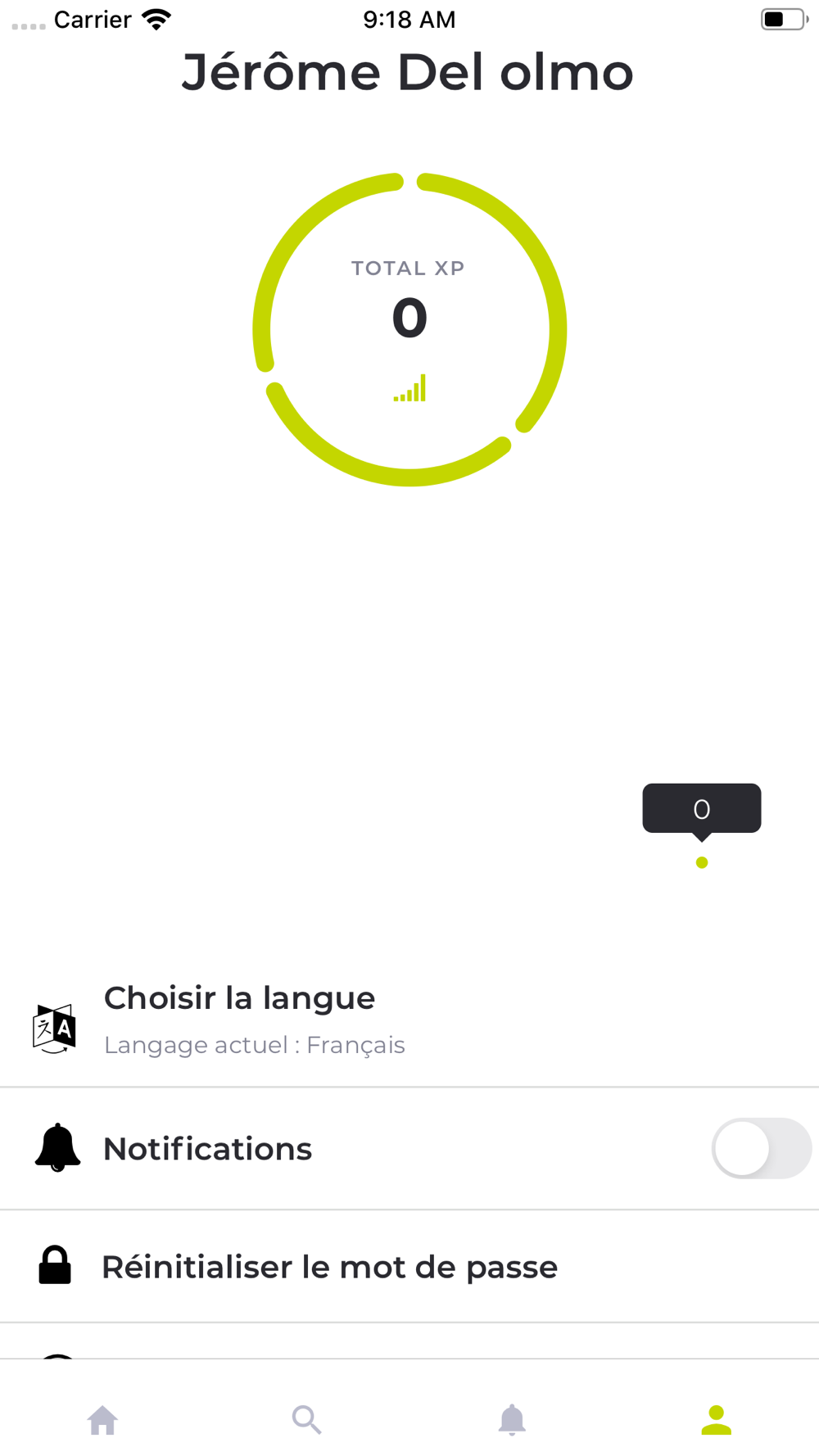Open the notifications bell tab

(x=512, y=1419)
